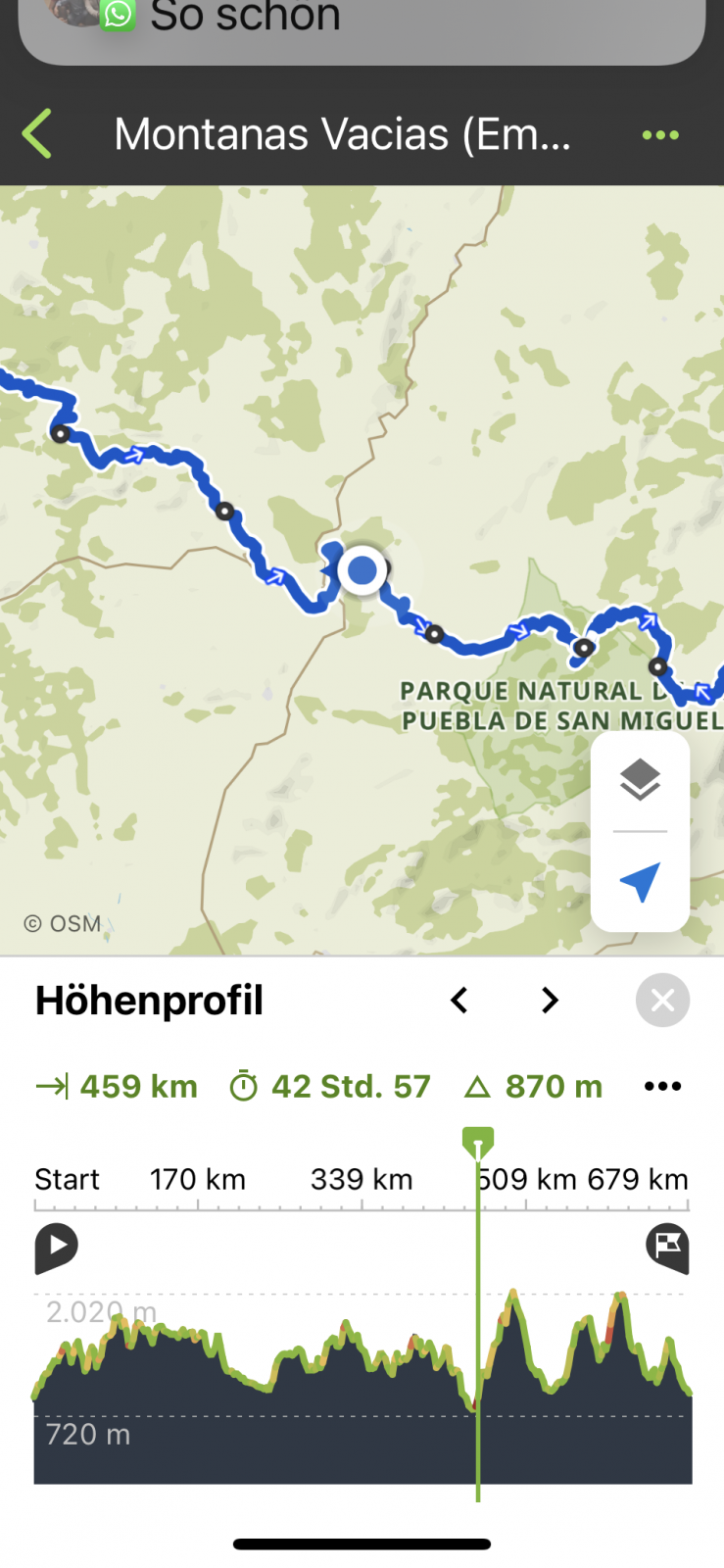Viewport: 724px width, 1568px height.
Task: Center map on my current location
Action: click(x=640, y=882)
